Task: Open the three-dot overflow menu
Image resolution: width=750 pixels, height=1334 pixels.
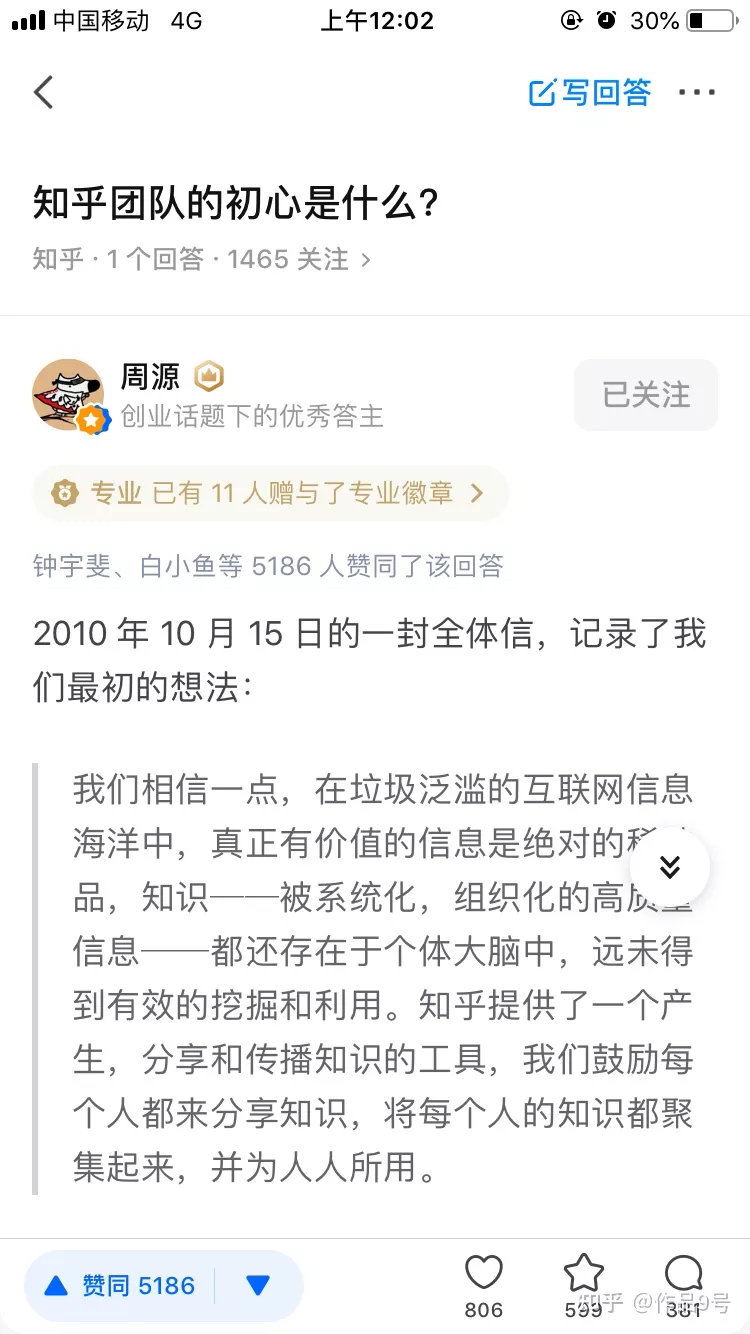Action: (x=697, y=93)
